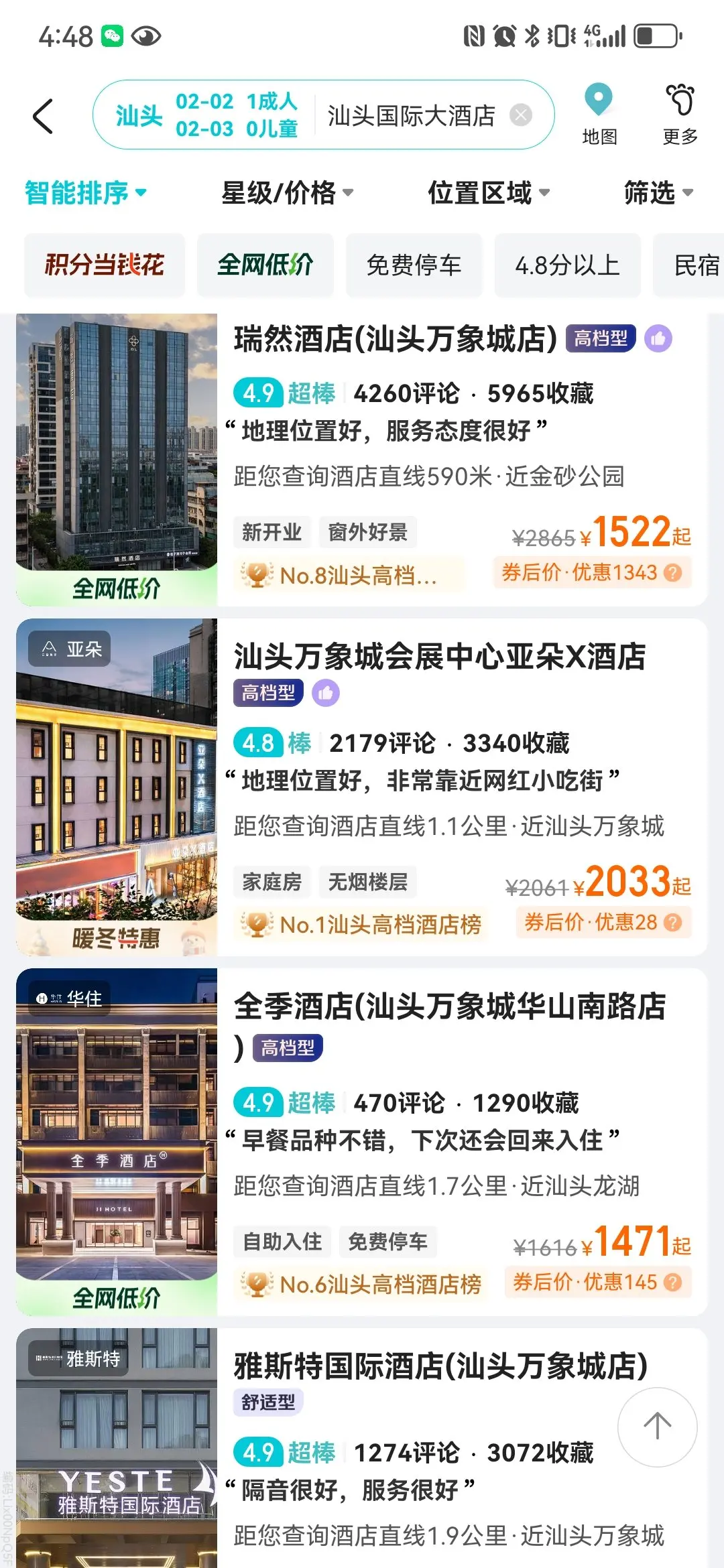Expand the 智能排序 sort dropdown
Viewport: 724px width, 1568px height.
[x=85, y=193]
